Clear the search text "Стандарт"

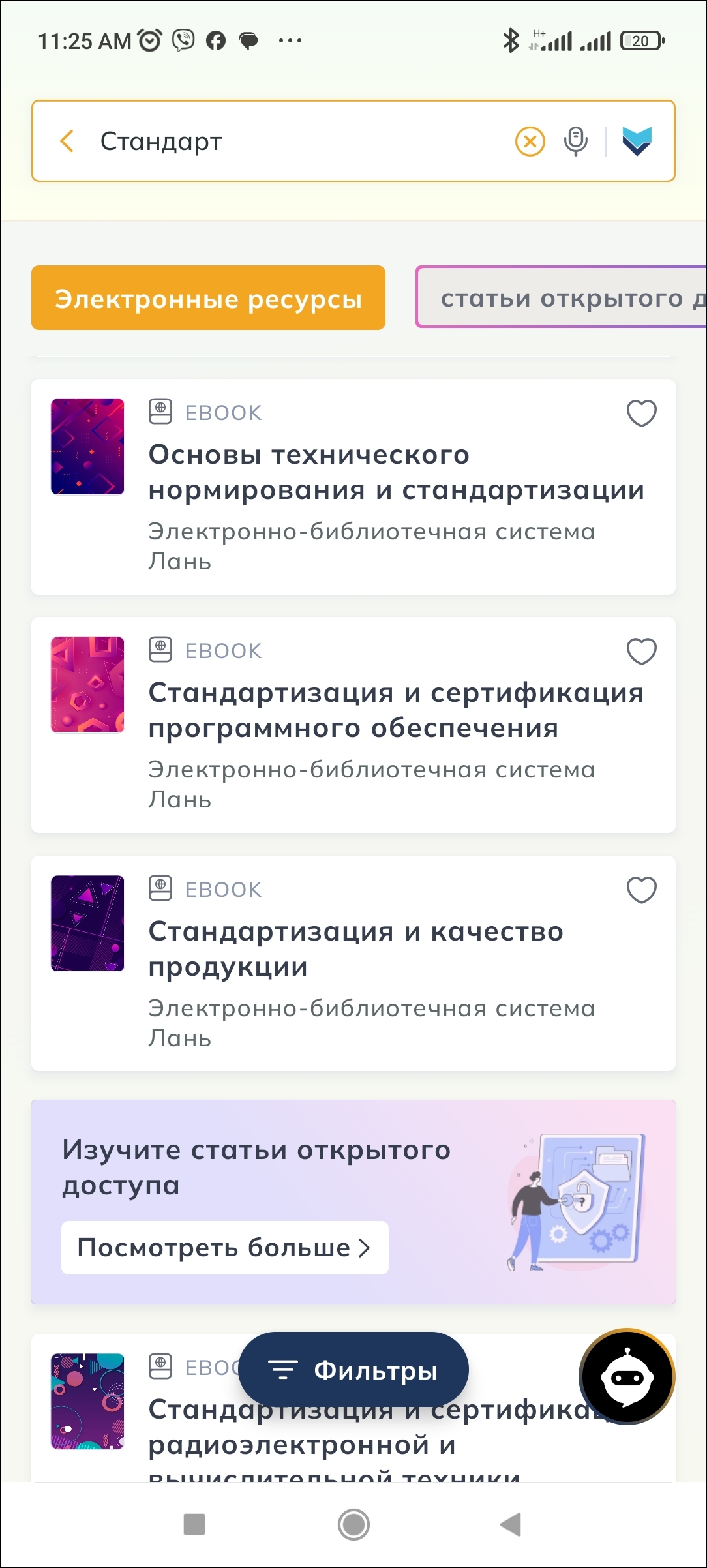(530, 141)
